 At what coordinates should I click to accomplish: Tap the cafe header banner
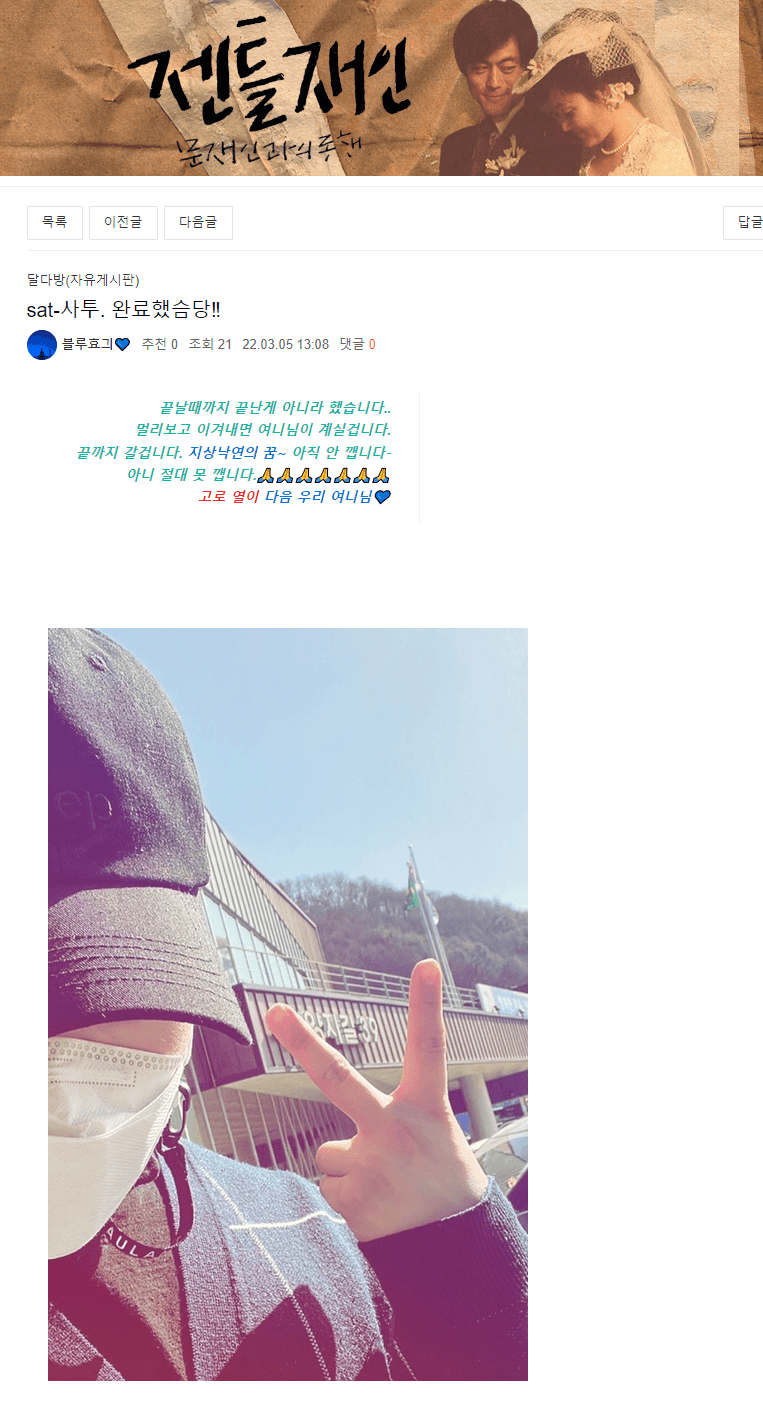[x=381, y=88]
